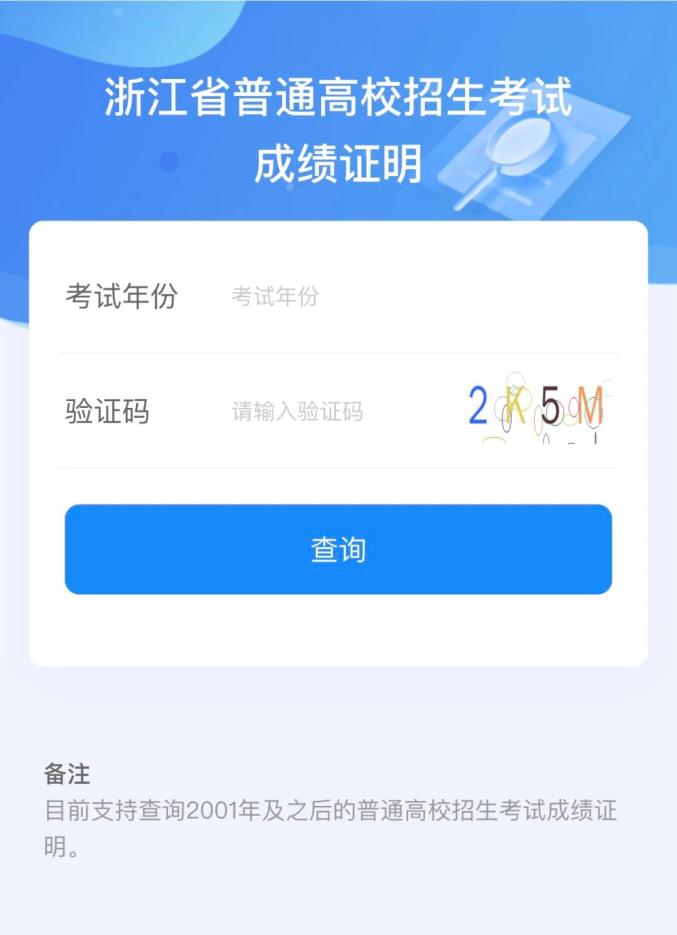Focus the 验证码 verification code input

point(330,411)
